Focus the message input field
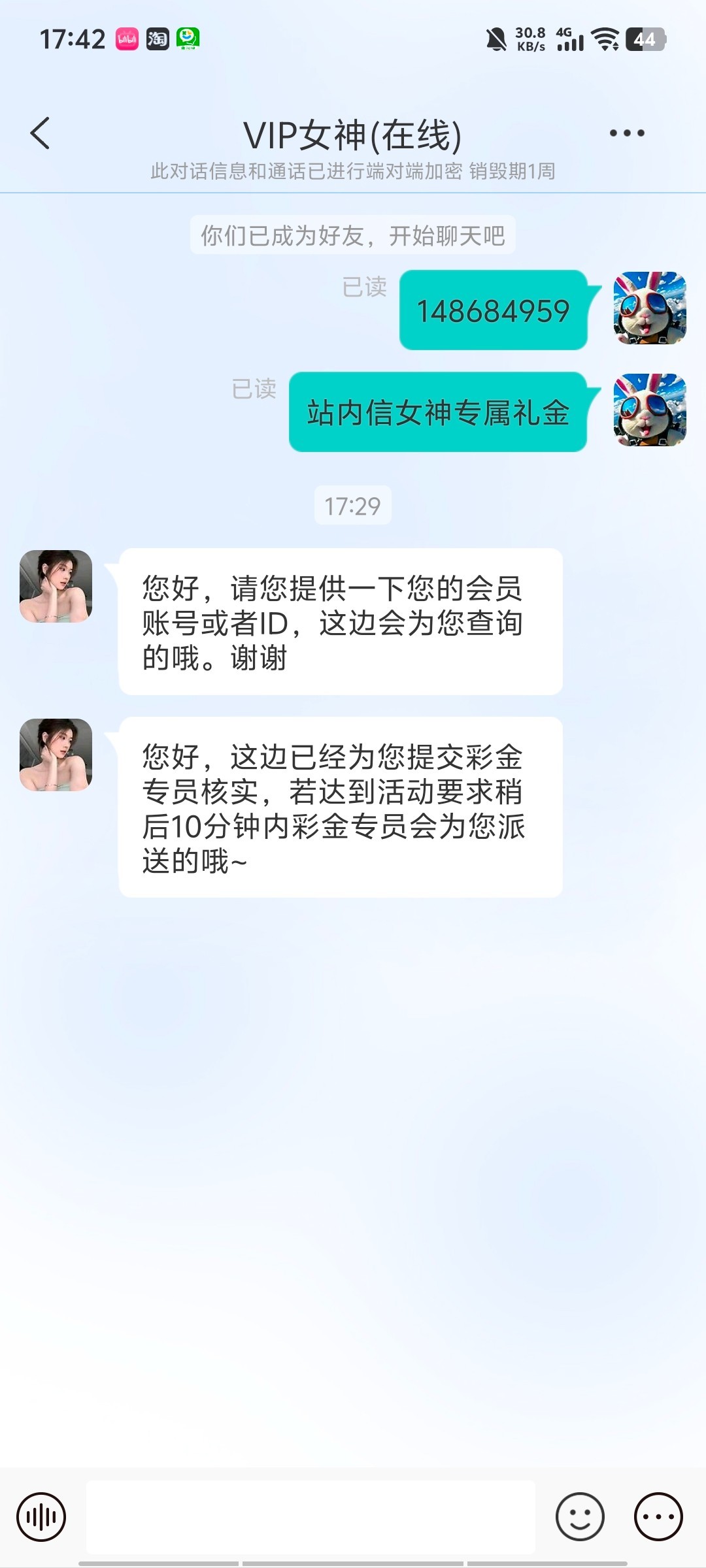 pos(311,1516)
